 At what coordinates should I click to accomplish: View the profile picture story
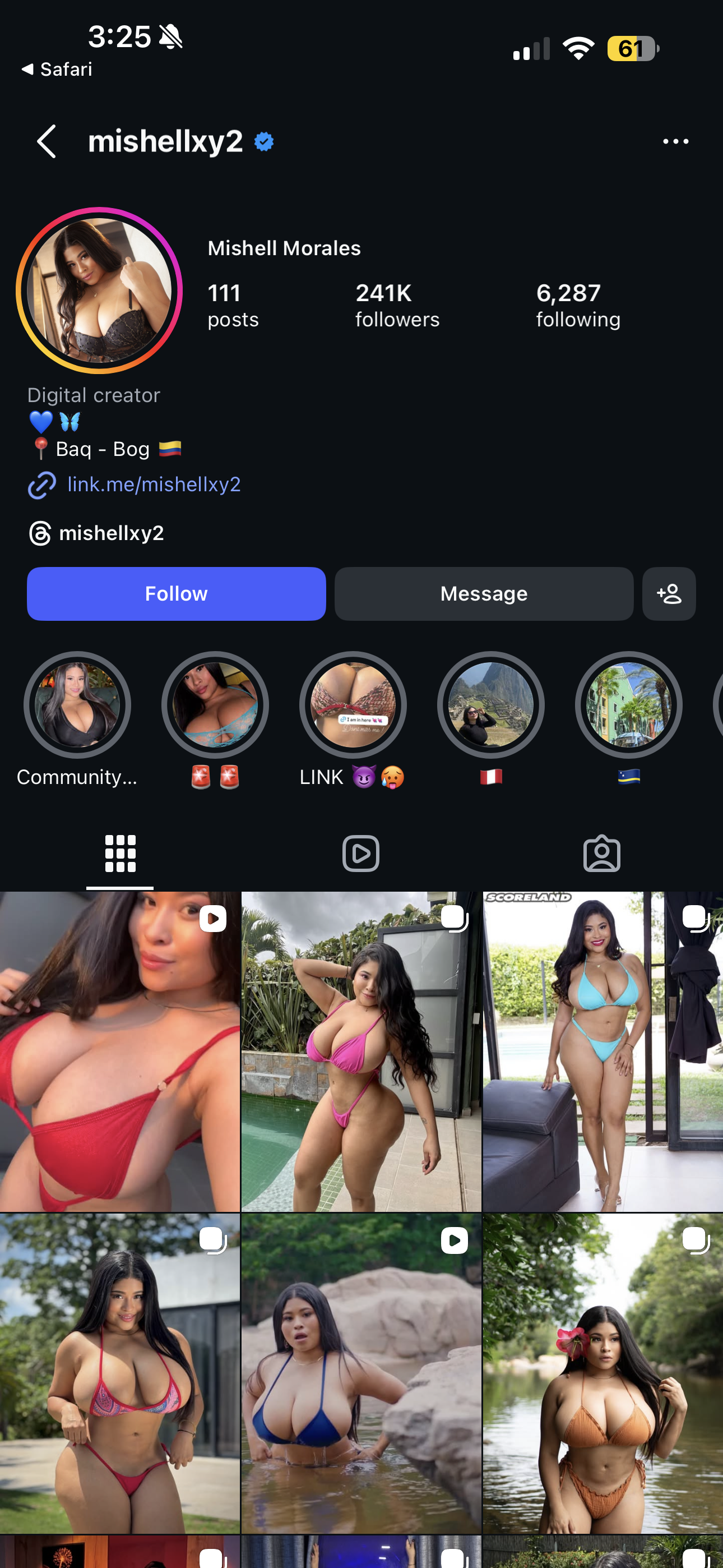99,290
